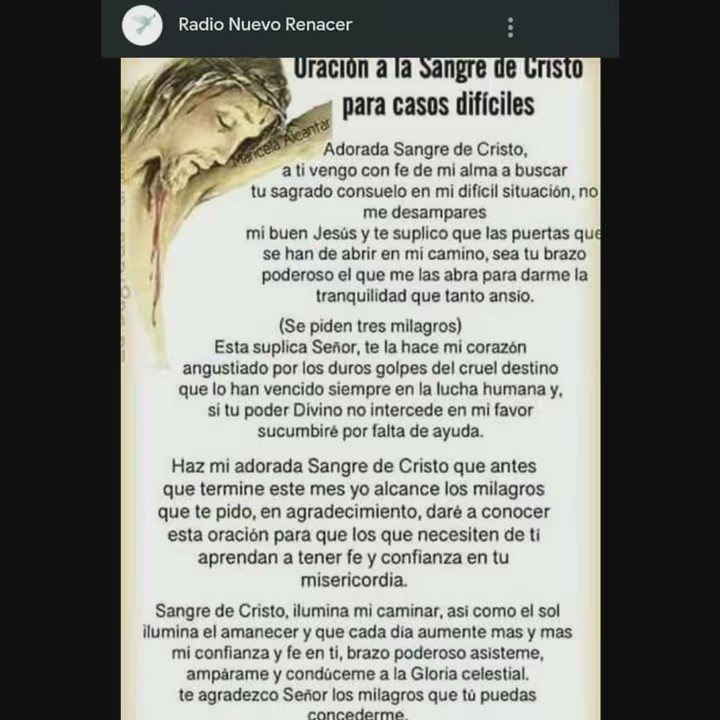This screenshot has height=720, width=720.
Task: Open the overflow menu
Action: tap(510, 27)
